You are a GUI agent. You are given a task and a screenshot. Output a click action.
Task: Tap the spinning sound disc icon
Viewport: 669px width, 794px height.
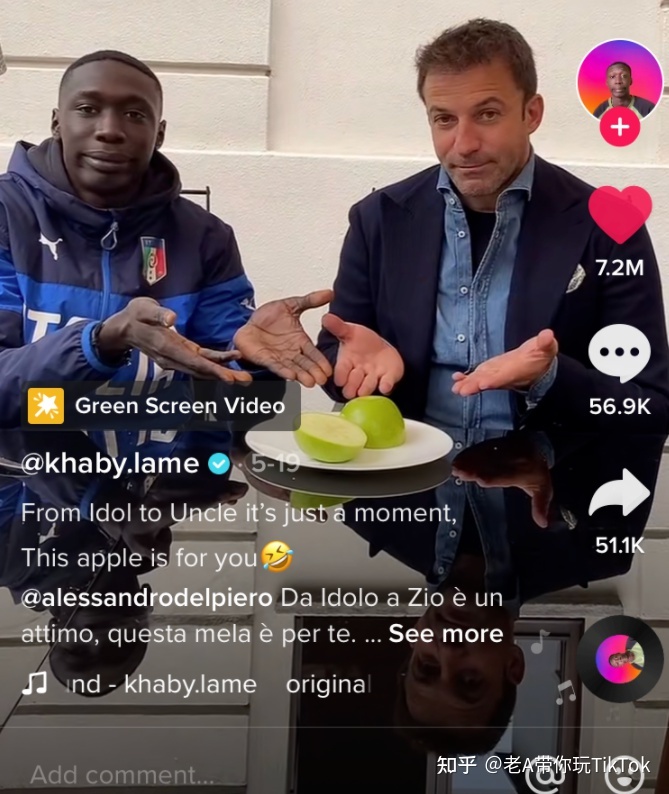pos(620,658)
